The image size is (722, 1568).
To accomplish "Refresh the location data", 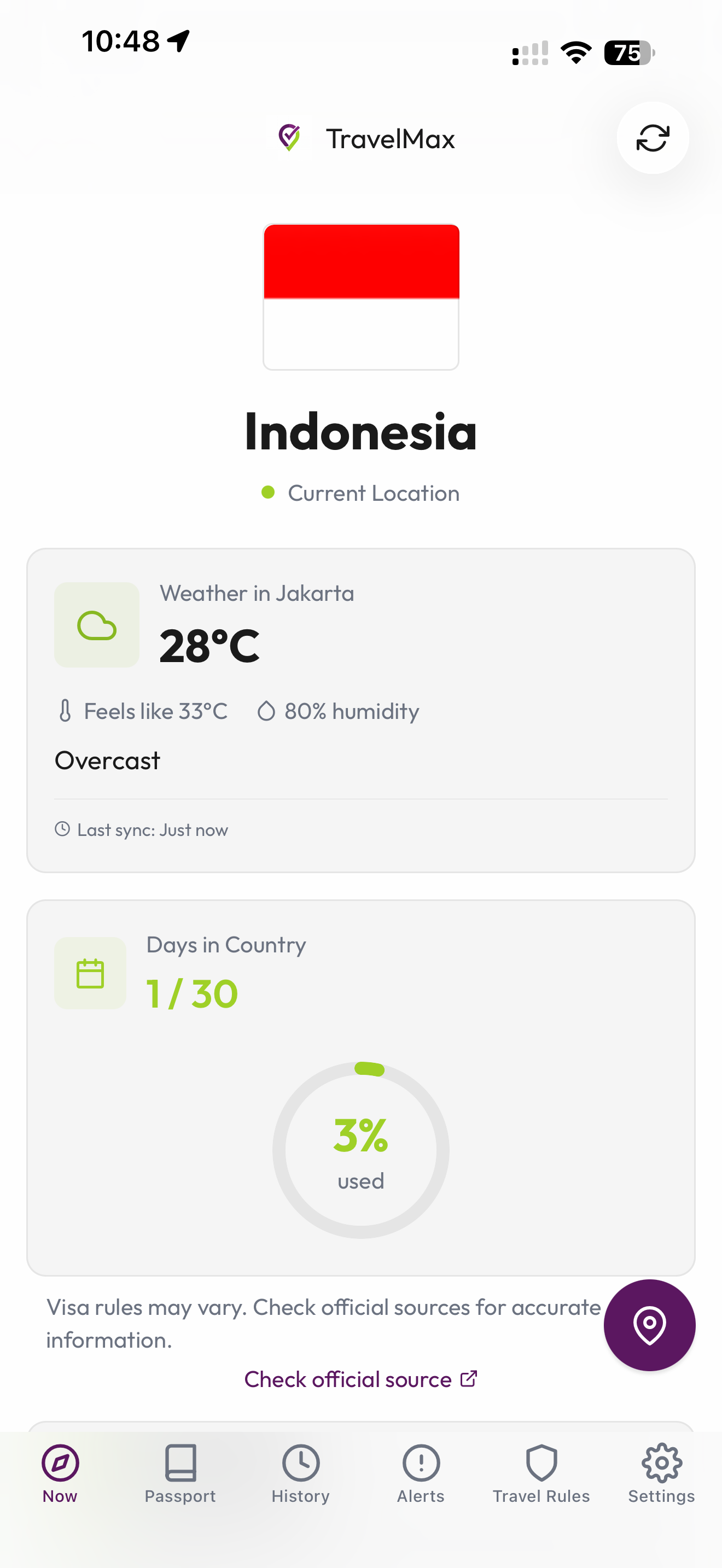I will tap(652, 138).
